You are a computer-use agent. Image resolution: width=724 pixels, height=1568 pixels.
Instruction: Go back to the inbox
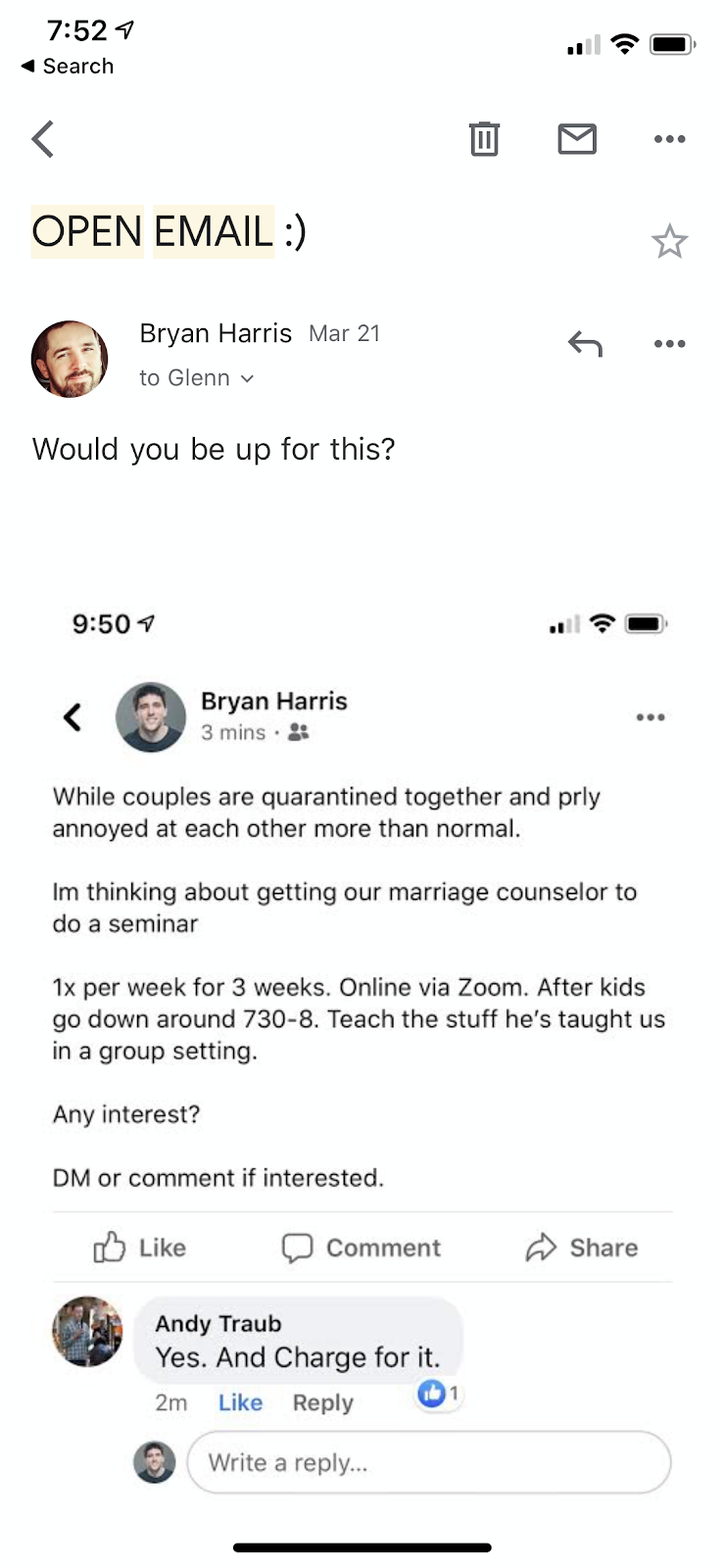pyautogui.click(x=42, y=139)
